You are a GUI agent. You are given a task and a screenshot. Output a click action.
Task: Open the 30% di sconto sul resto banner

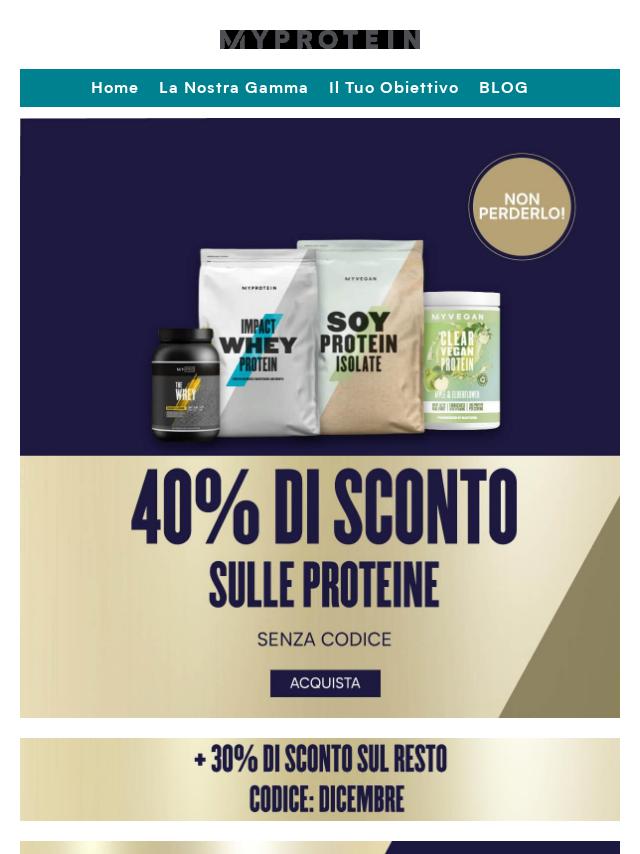pos(320,779)
